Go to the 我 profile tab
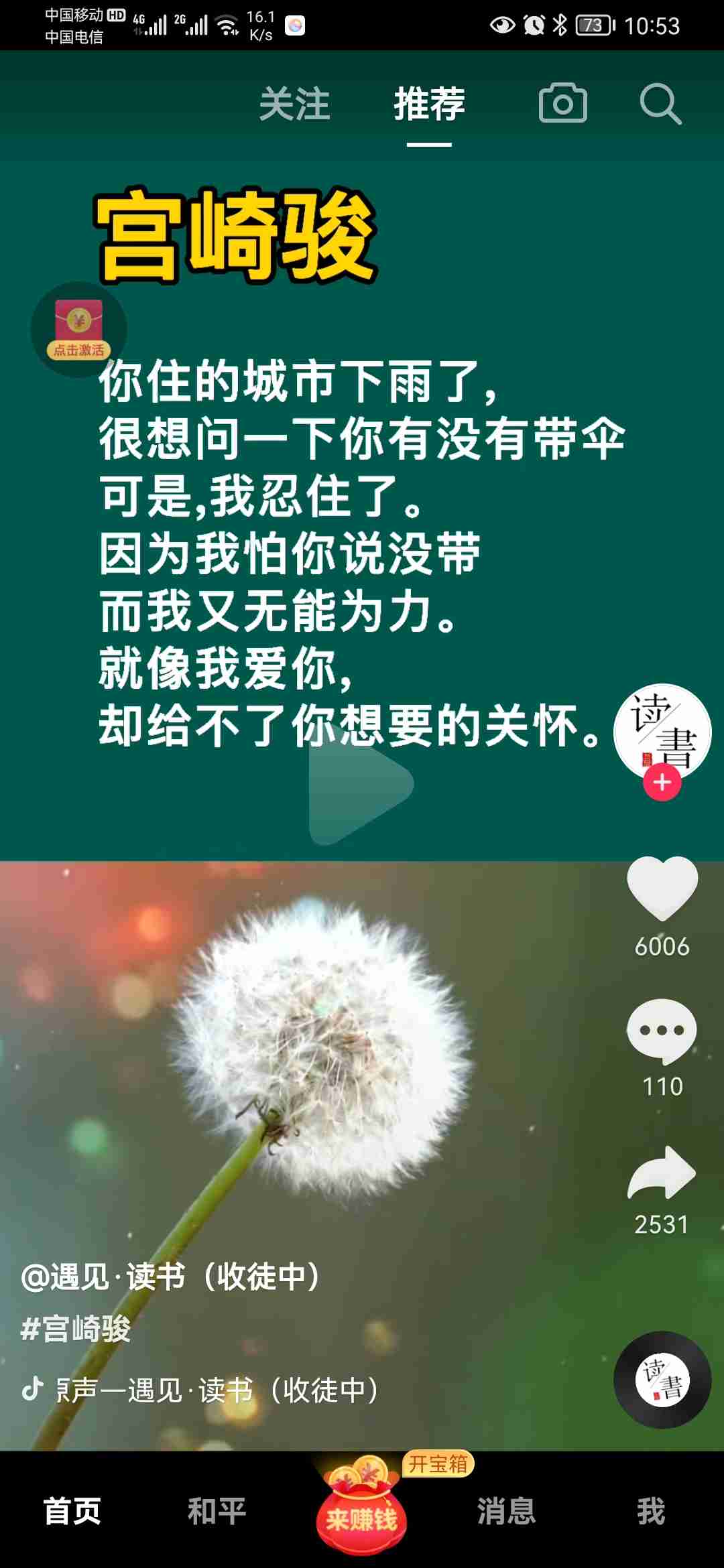The height and width of the screenshot is (1568, 724). click(x=650, y=1511)
